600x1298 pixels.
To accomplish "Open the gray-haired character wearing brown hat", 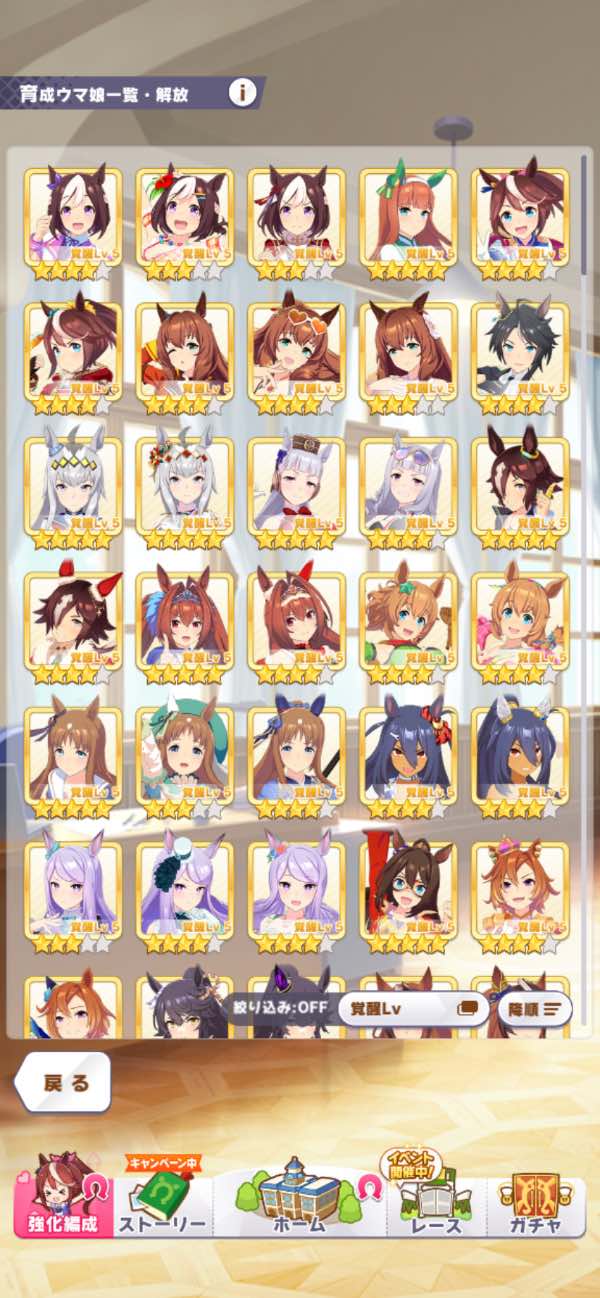I will pyautogui.click(x=296, y=485).
